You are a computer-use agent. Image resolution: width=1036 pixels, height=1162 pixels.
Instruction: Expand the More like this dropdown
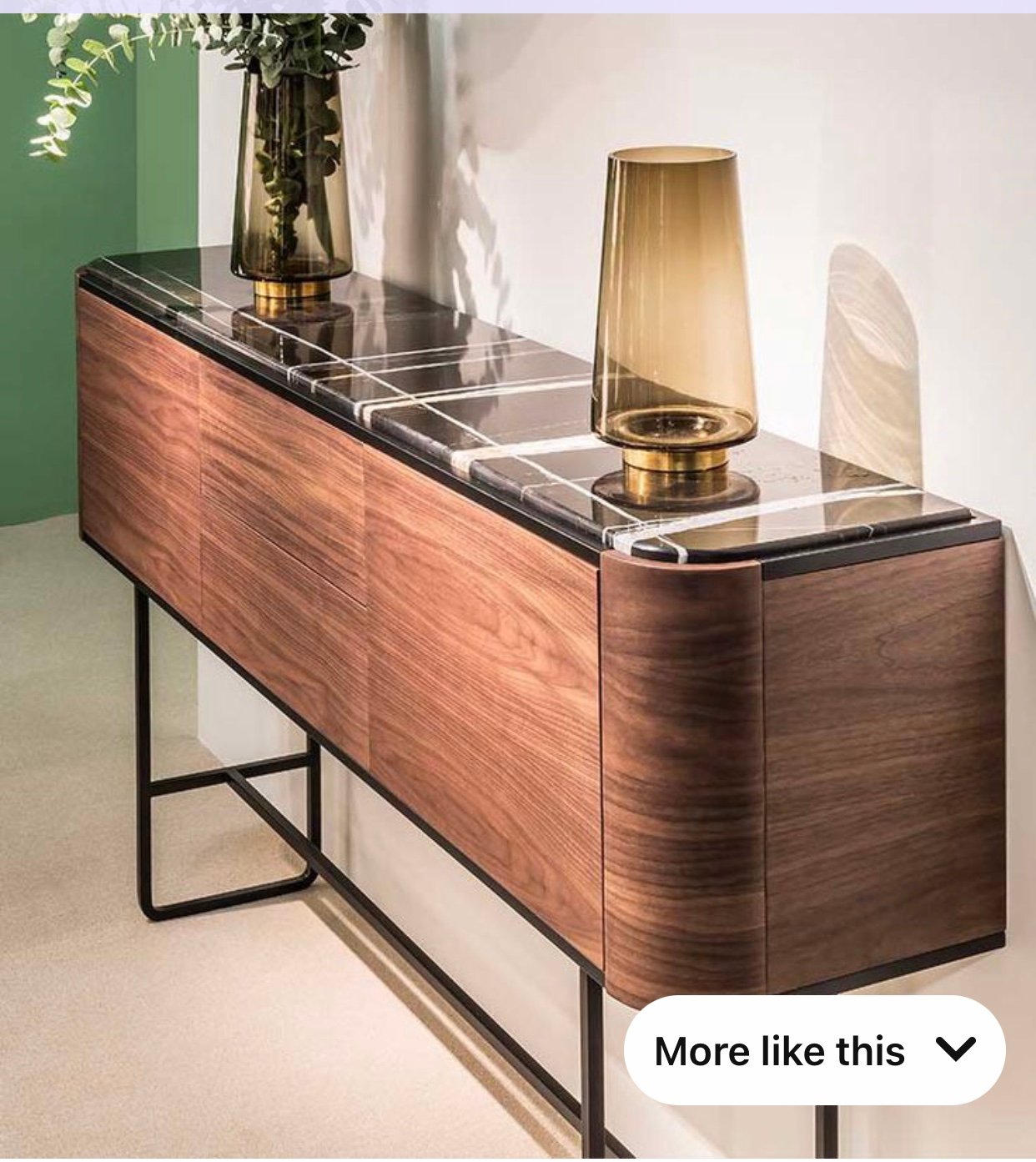pyautogui.click(x=814, y=1049)
